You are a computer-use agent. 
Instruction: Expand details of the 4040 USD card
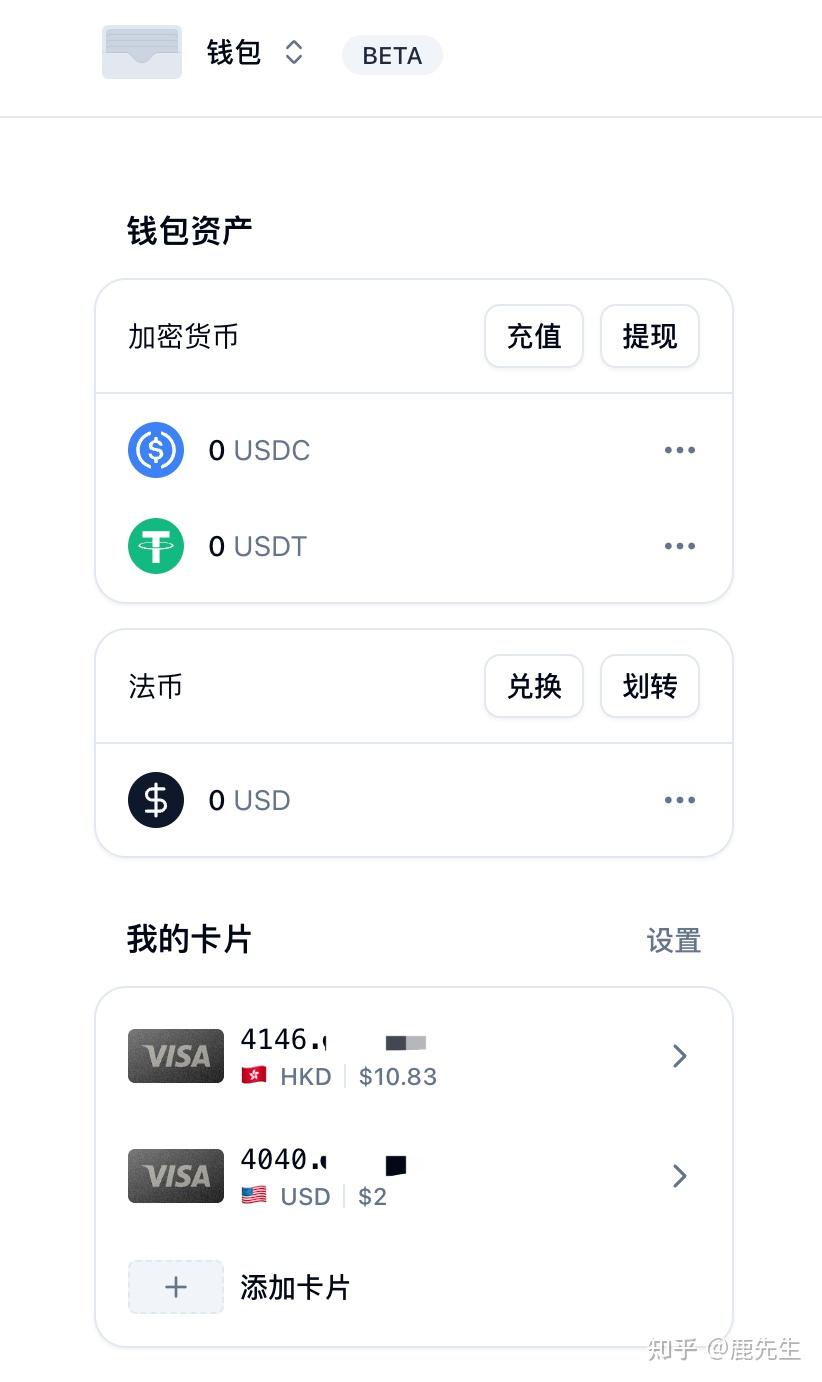680,1176
